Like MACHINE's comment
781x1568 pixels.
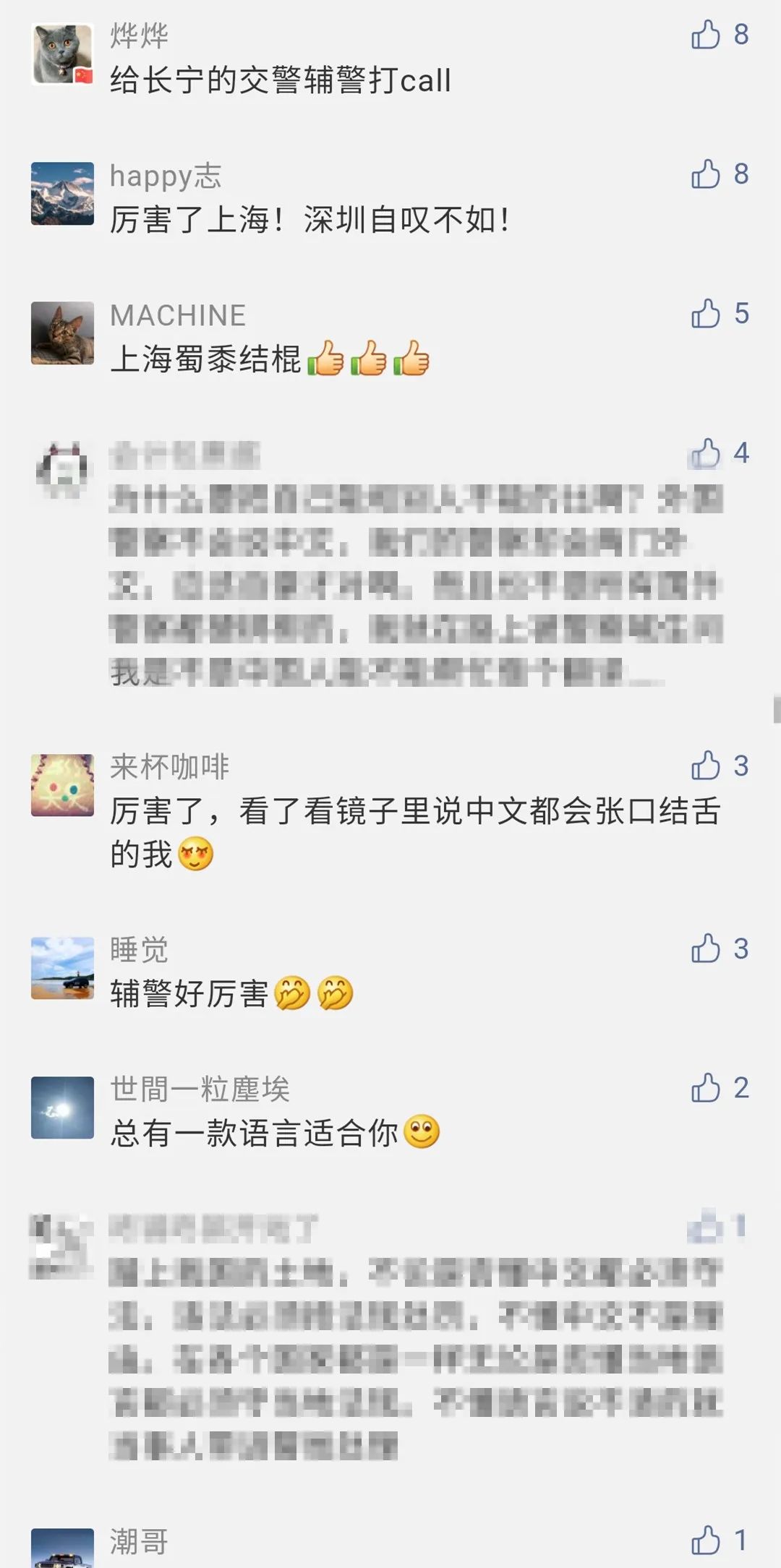(x=706, y=313)
